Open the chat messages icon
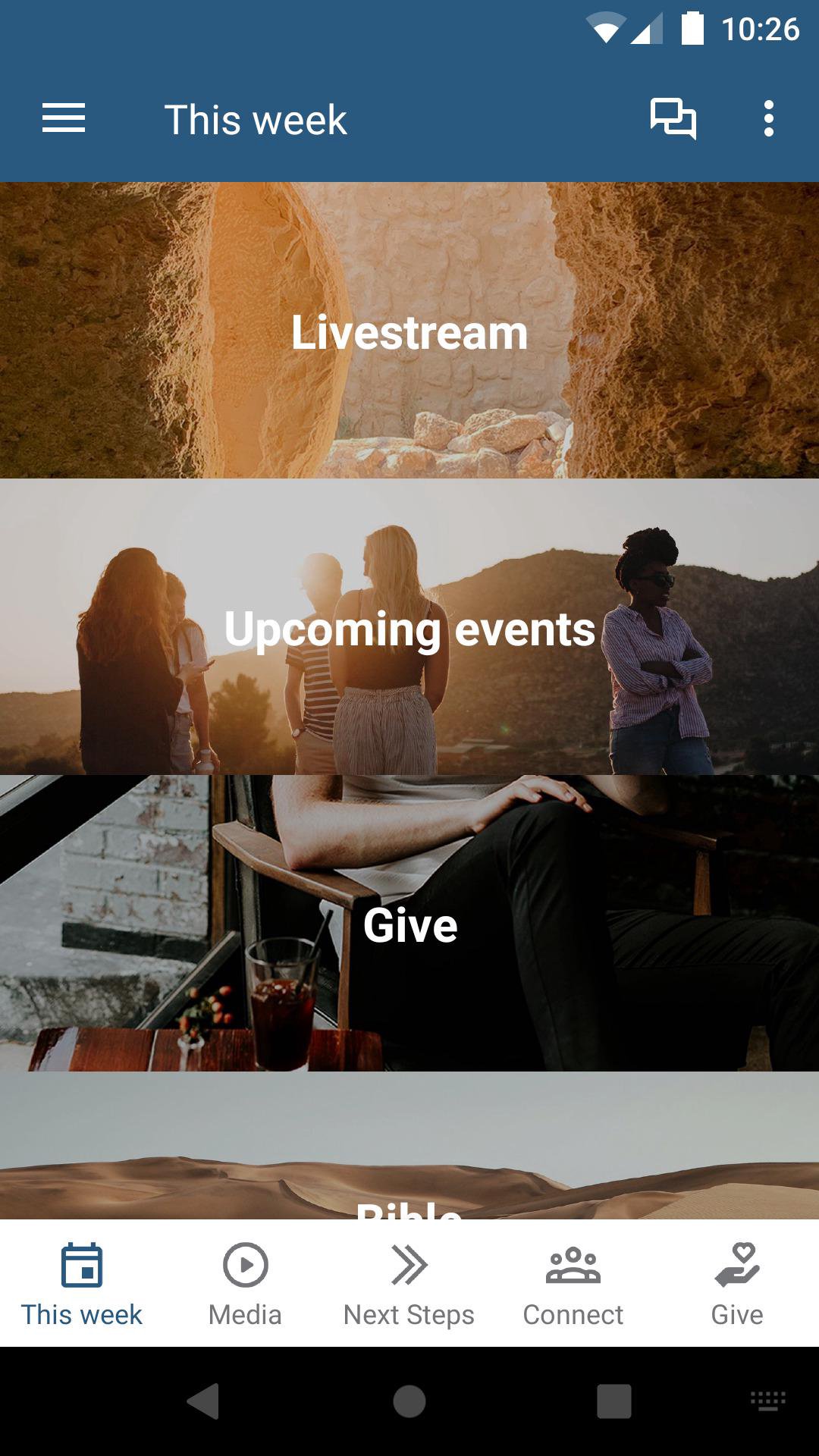819x1456 pixels. [673, 119]
